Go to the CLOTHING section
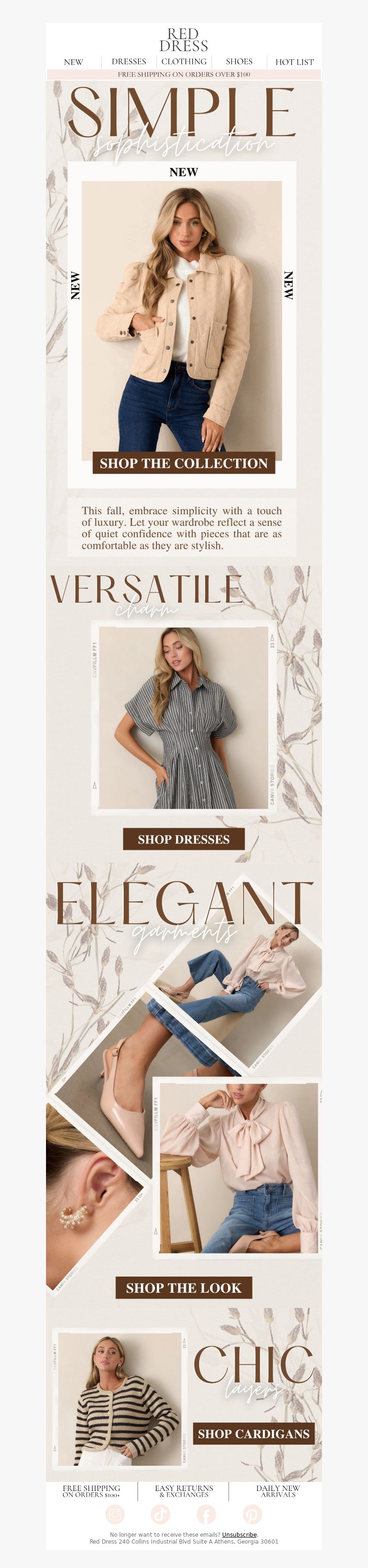 184,62
